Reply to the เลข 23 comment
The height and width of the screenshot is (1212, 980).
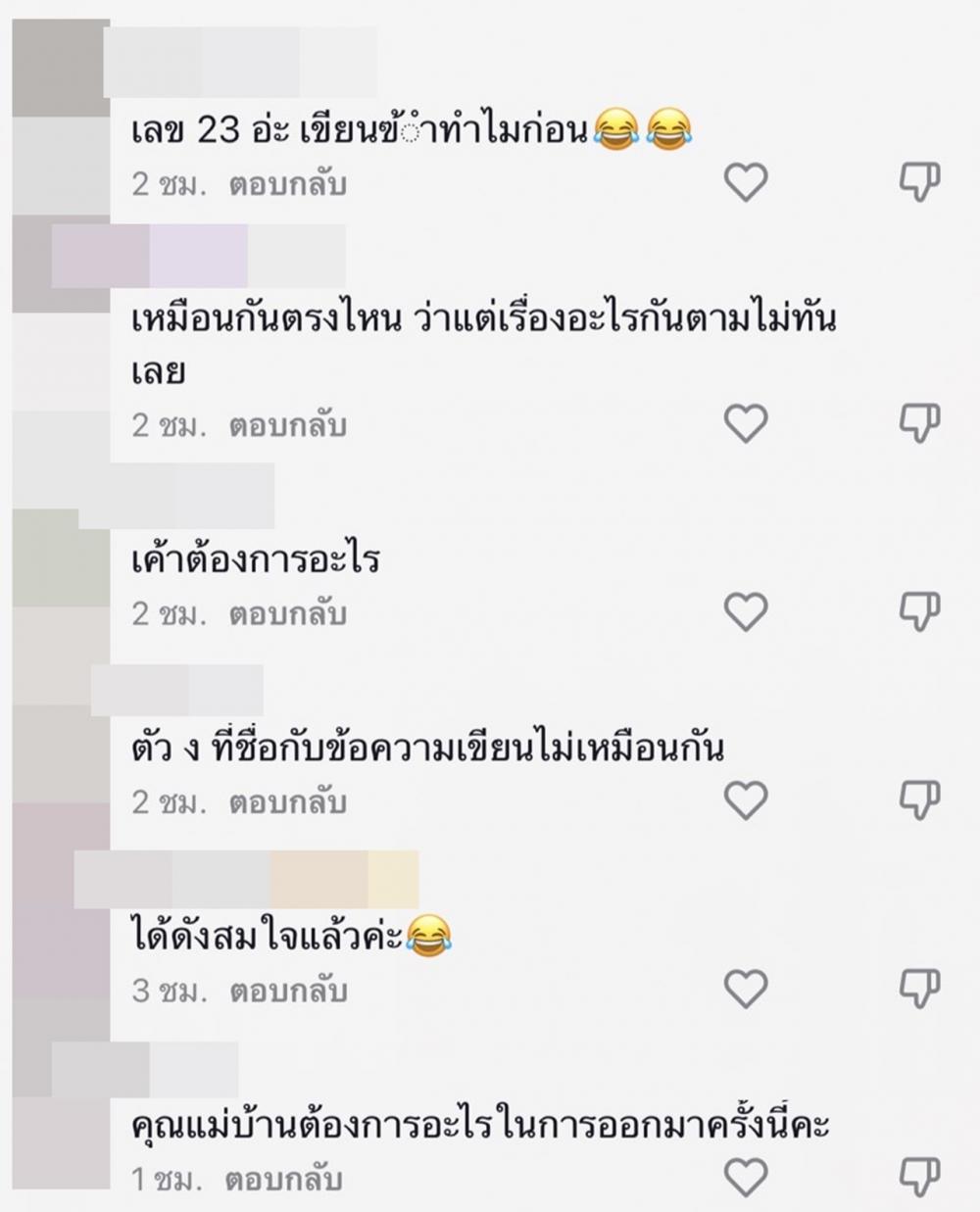[x=287, y=184]
